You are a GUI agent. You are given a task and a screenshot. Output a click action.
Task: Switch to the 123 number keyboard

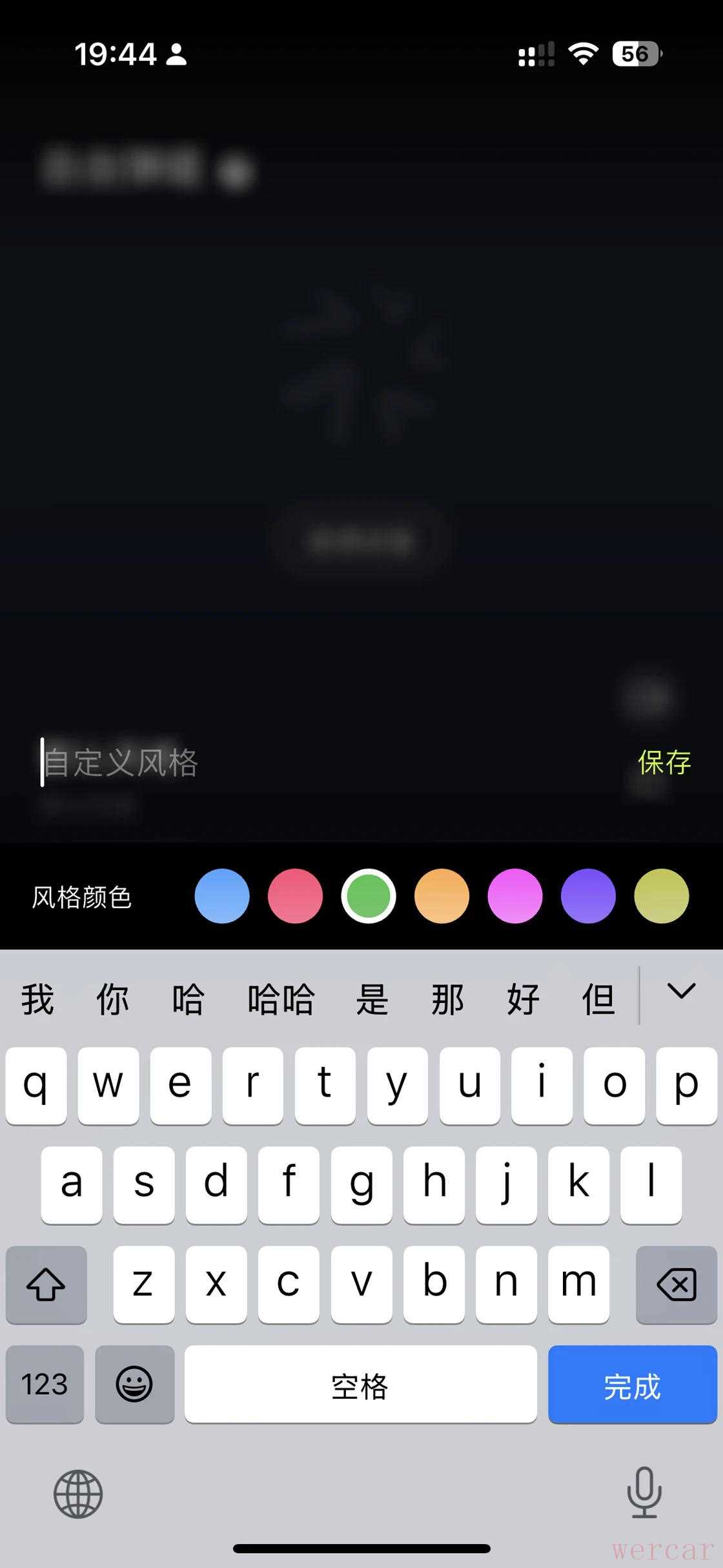coord(45,1384)
